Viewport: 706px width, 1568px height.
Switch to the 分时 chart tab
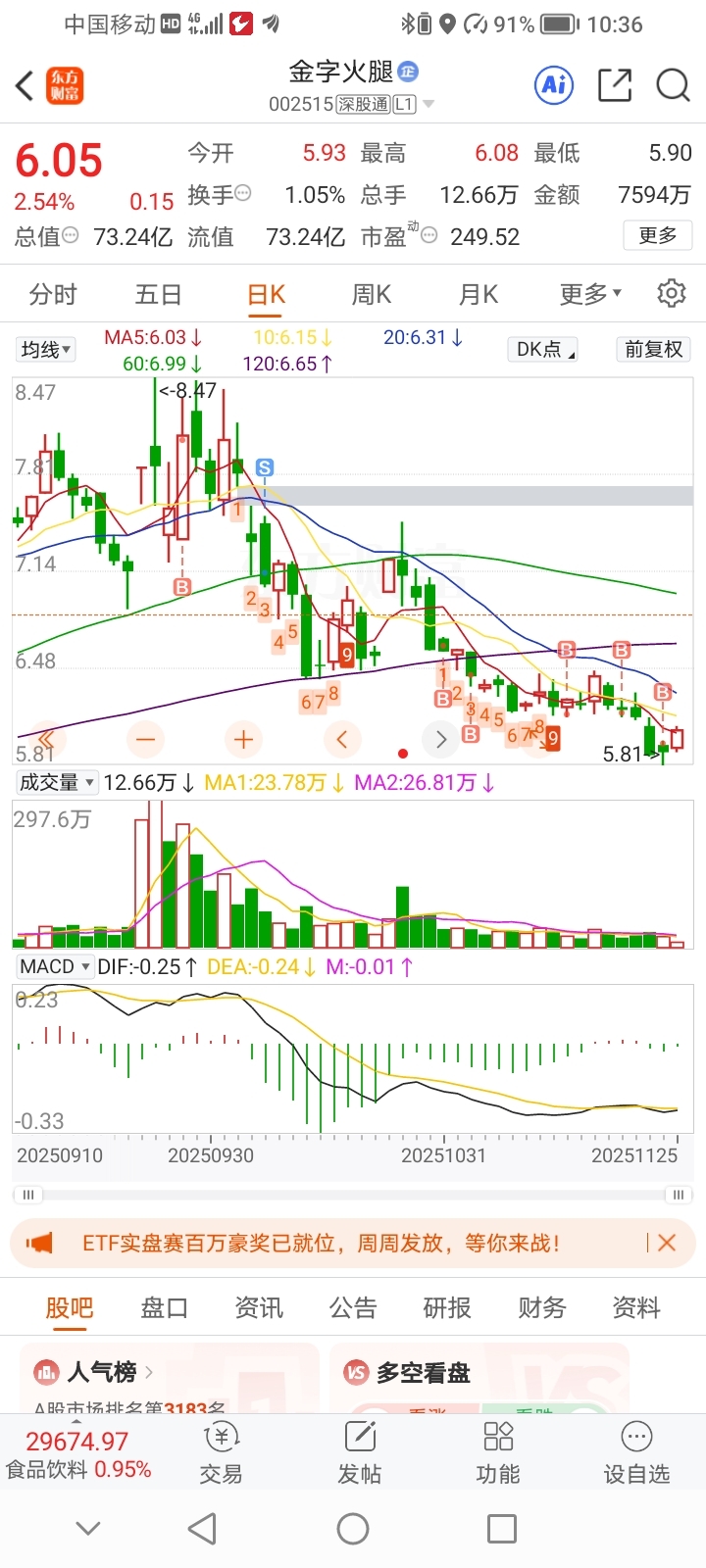pos(53,294)
